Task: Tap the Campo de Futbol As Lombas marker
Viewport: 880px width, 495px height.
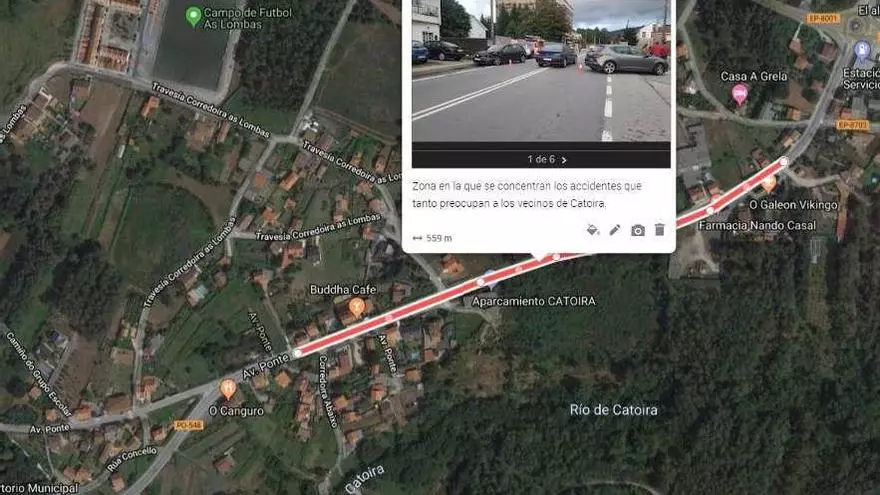Action: click(x=194, y=16)
